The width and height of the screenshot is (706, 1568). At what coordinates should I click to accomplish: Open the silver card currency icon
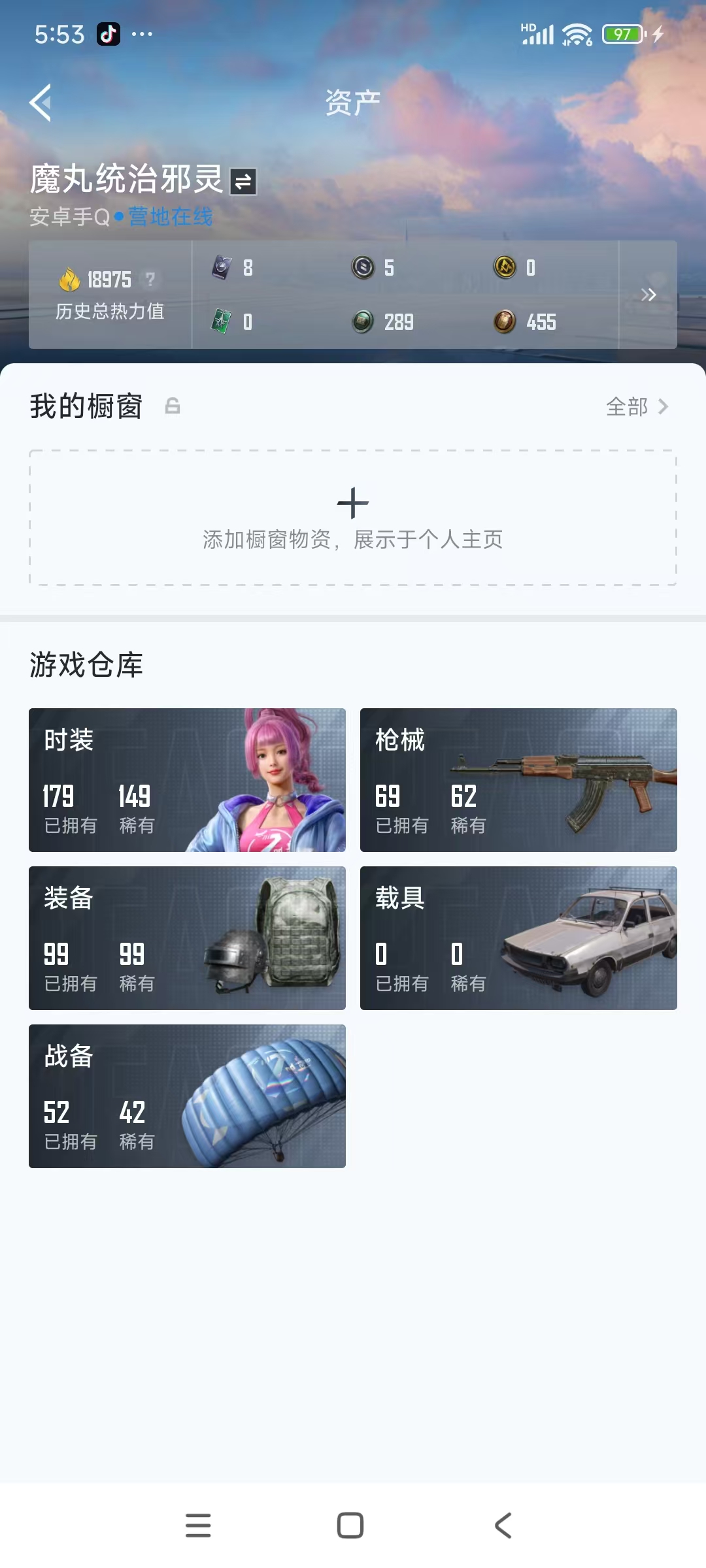[x=222, y=268]
